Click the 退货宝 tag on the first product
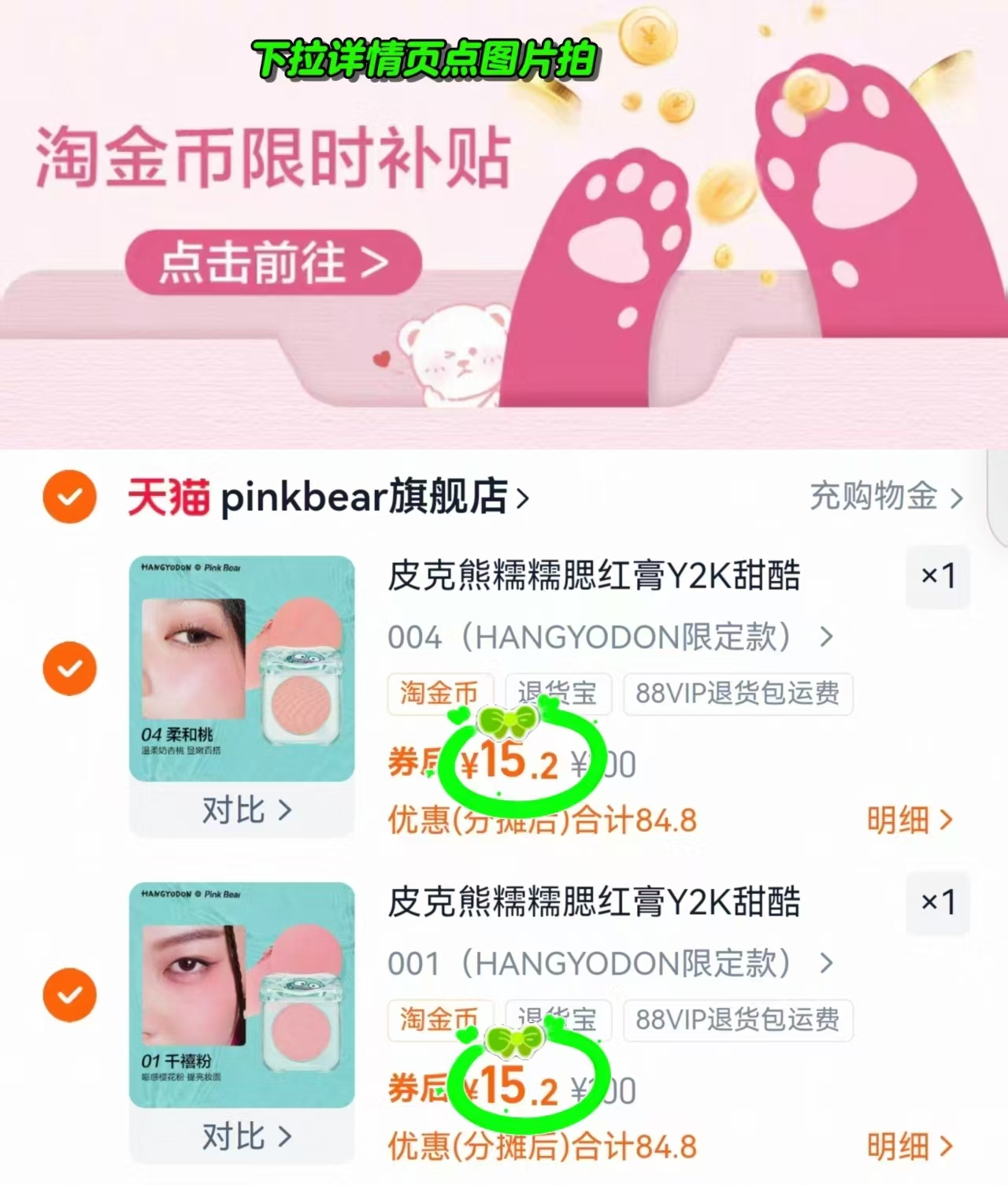 tap(559, 693)
